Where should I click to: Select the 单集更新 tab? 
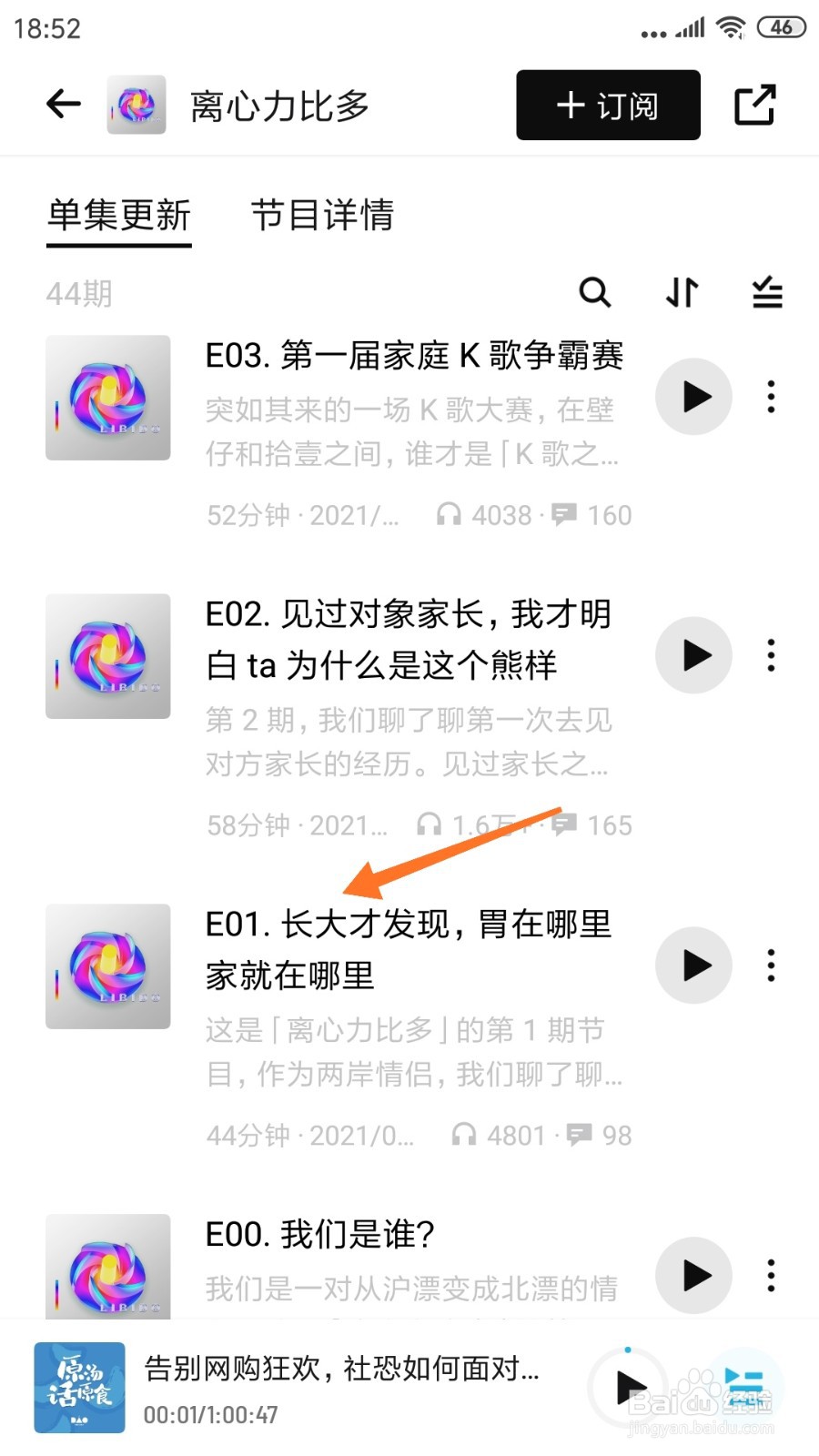point(118,217)
